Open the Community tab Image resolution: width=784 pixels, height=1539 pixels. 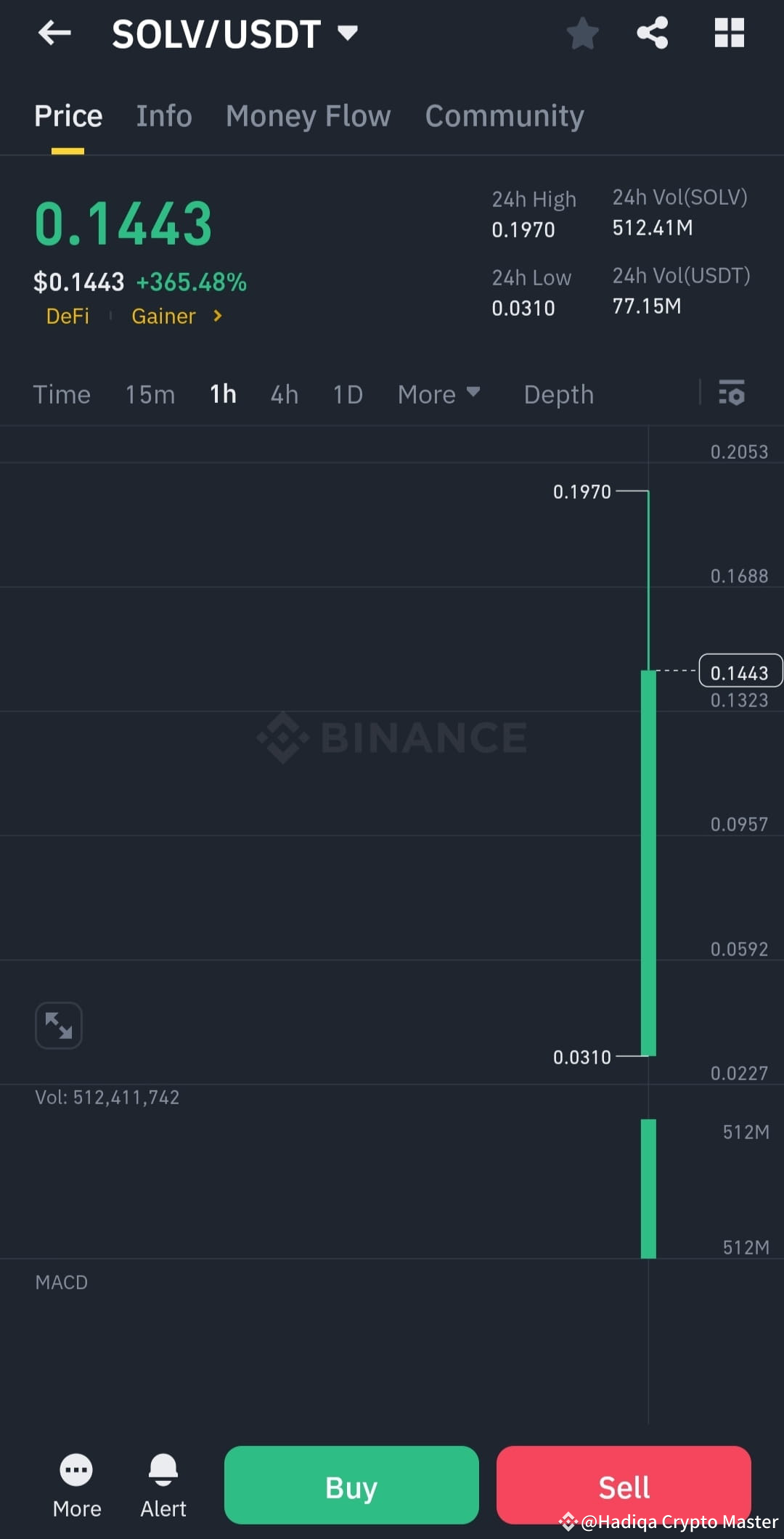click(x=504, y=115)
